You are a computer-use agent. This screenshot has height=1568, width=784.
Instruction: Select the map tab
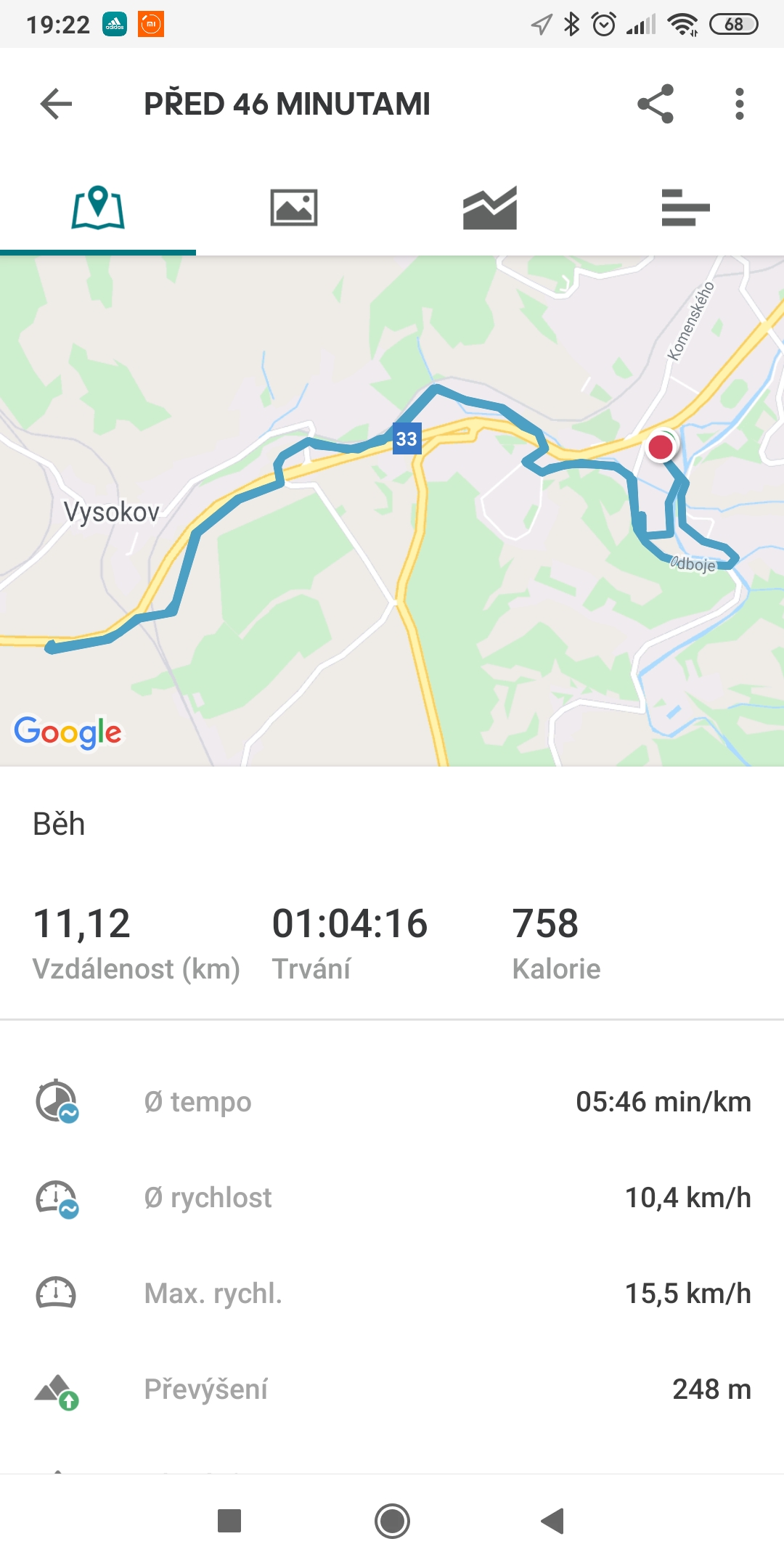coord(98,208)
